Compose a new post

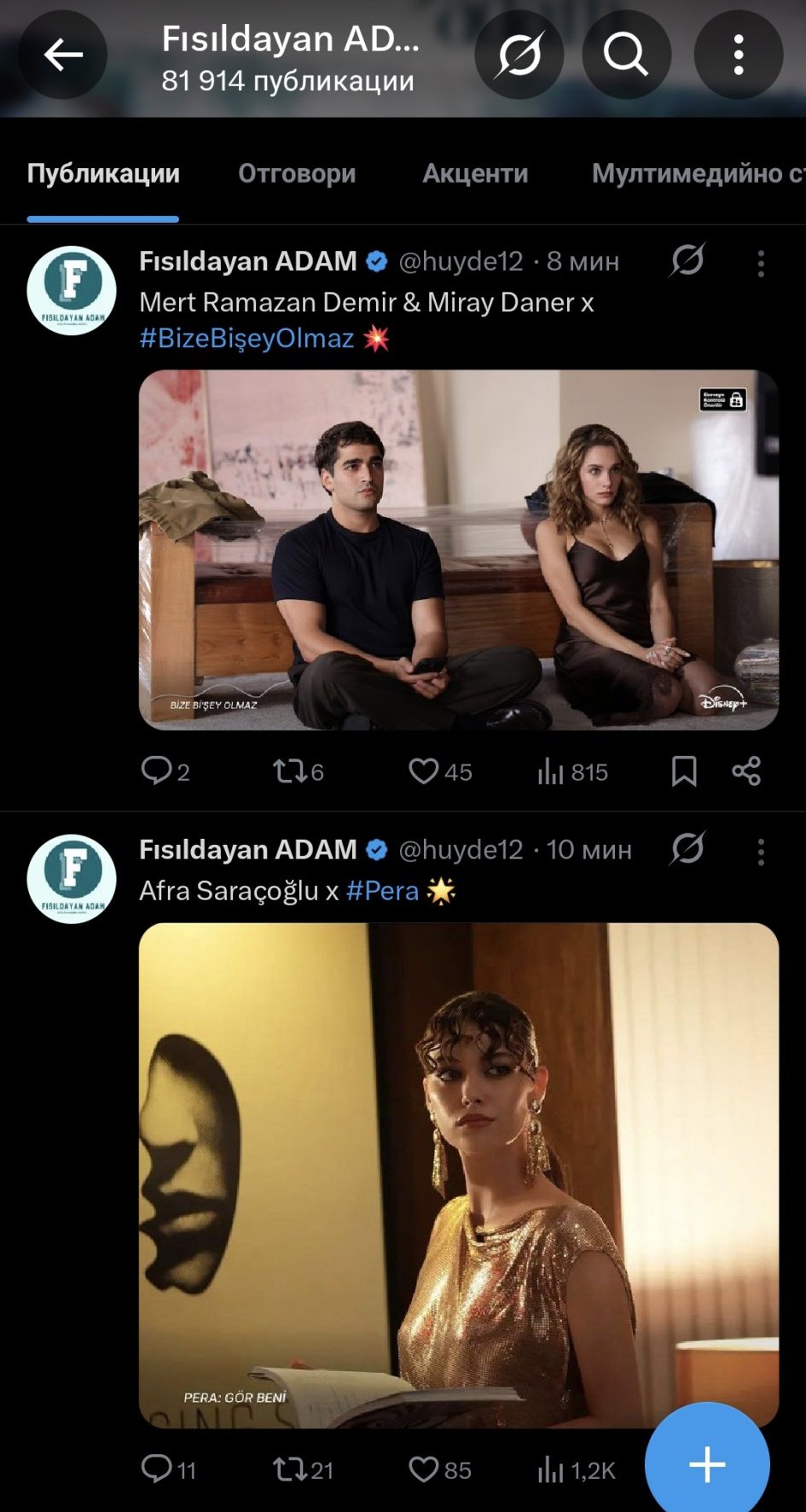point(707,1464)
